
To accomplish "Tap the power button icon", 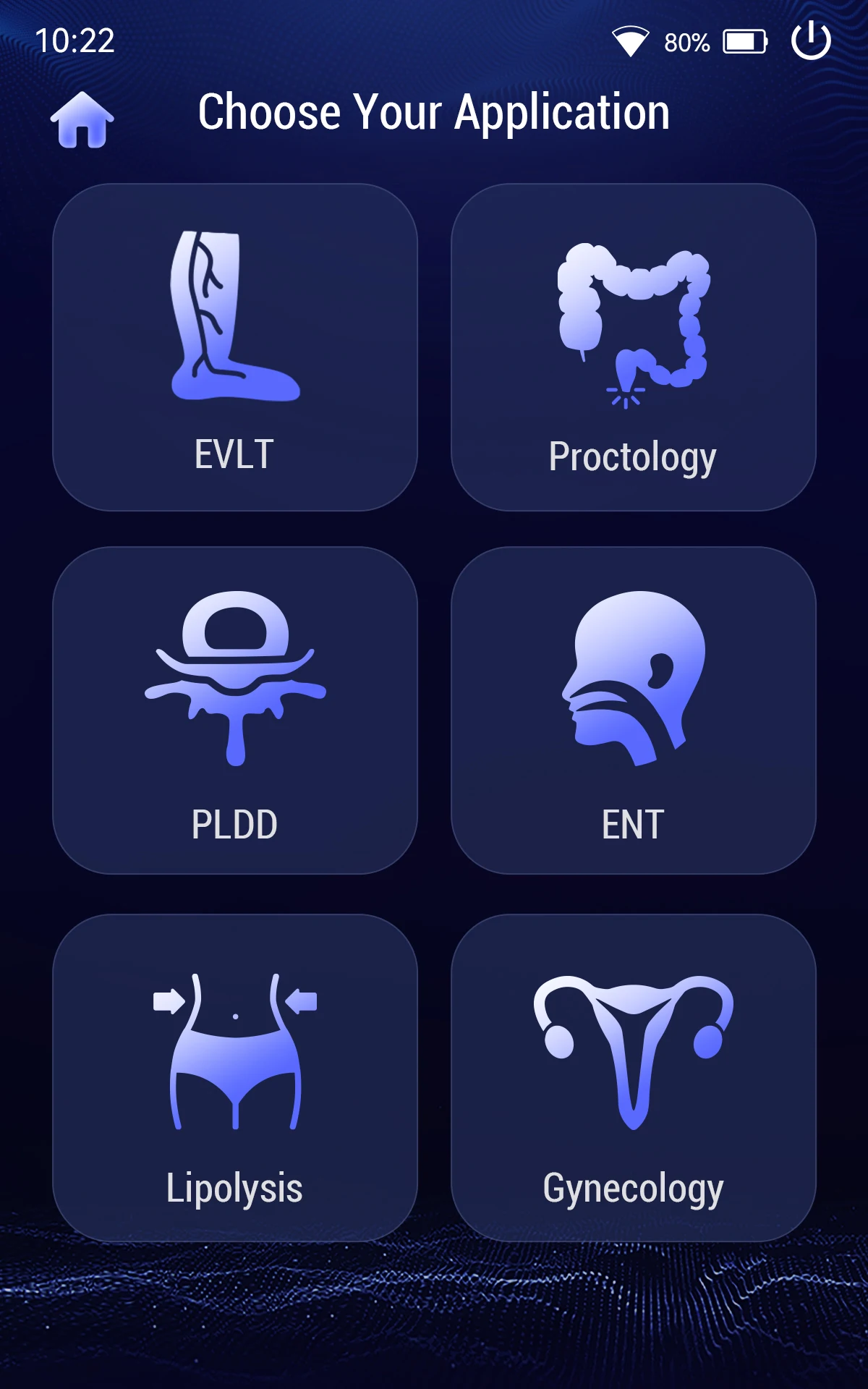I will [811, 41].
